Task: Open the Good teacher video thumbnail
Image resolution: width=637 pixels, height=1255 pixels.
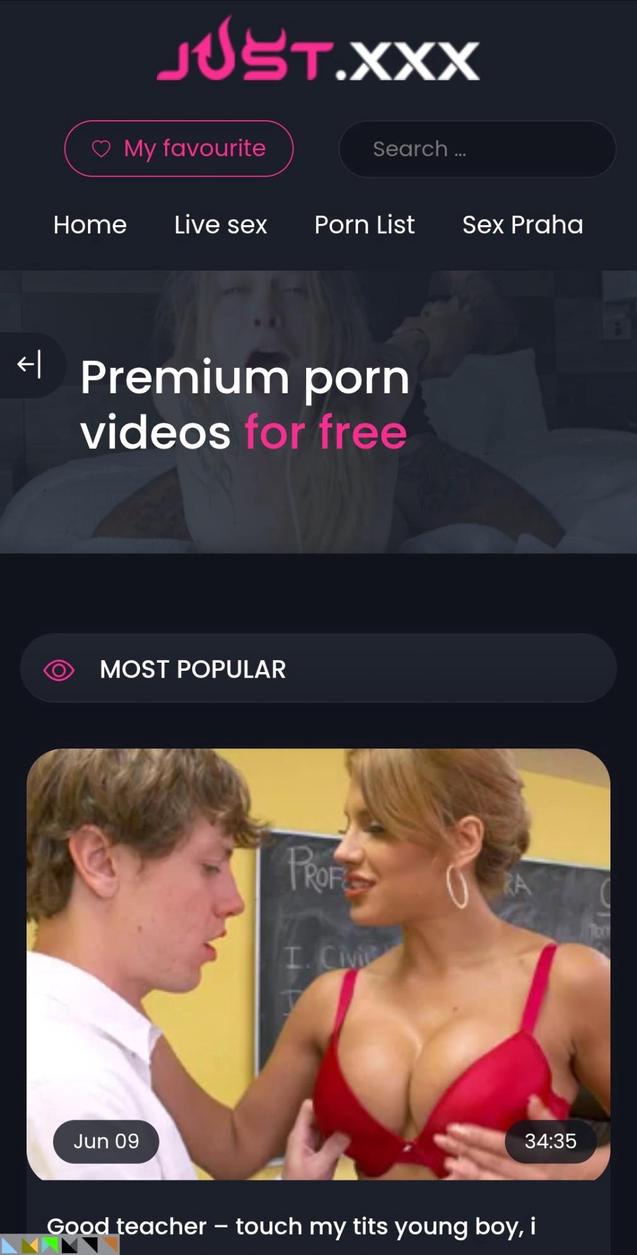Action: (318, 964)
